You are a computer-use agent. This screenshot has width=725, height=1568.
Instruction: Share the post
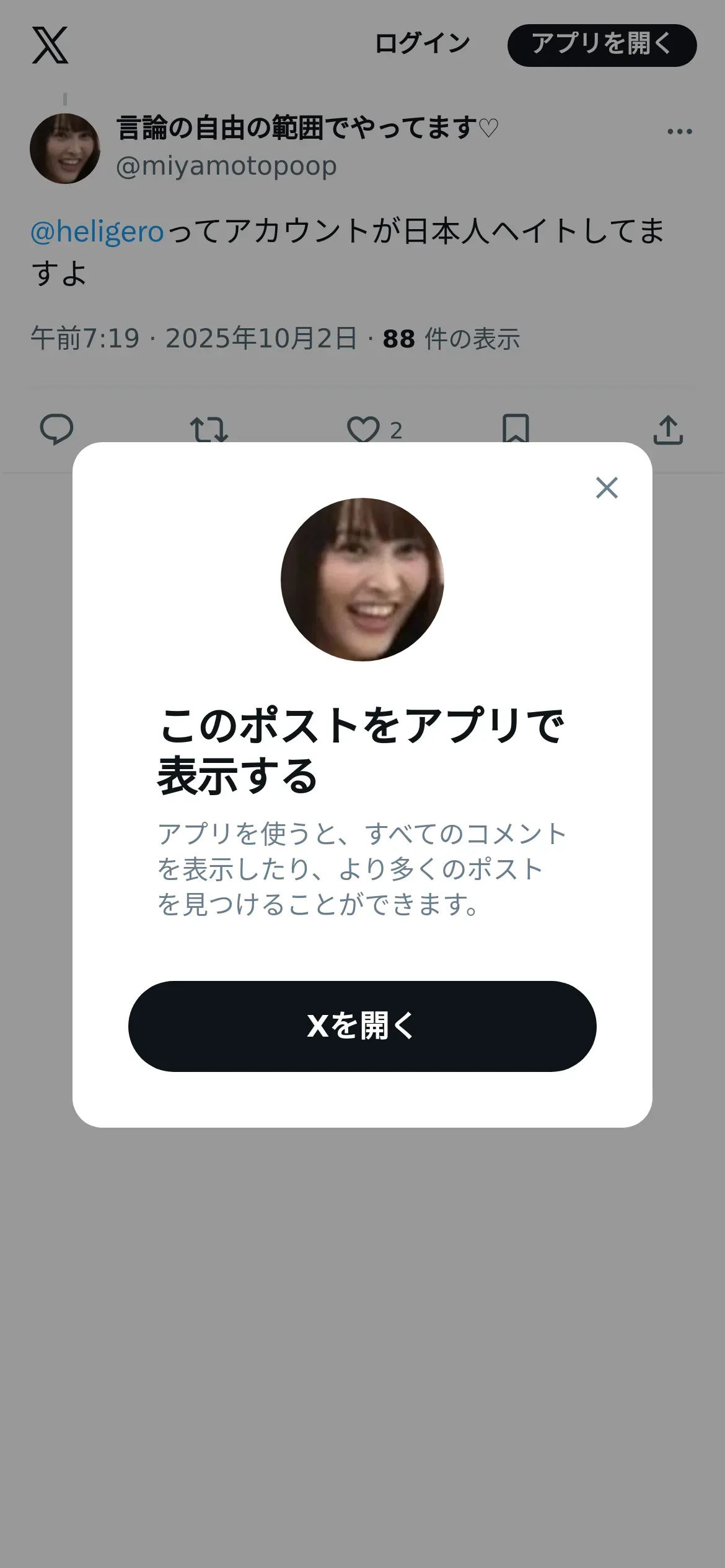point(668,429)
